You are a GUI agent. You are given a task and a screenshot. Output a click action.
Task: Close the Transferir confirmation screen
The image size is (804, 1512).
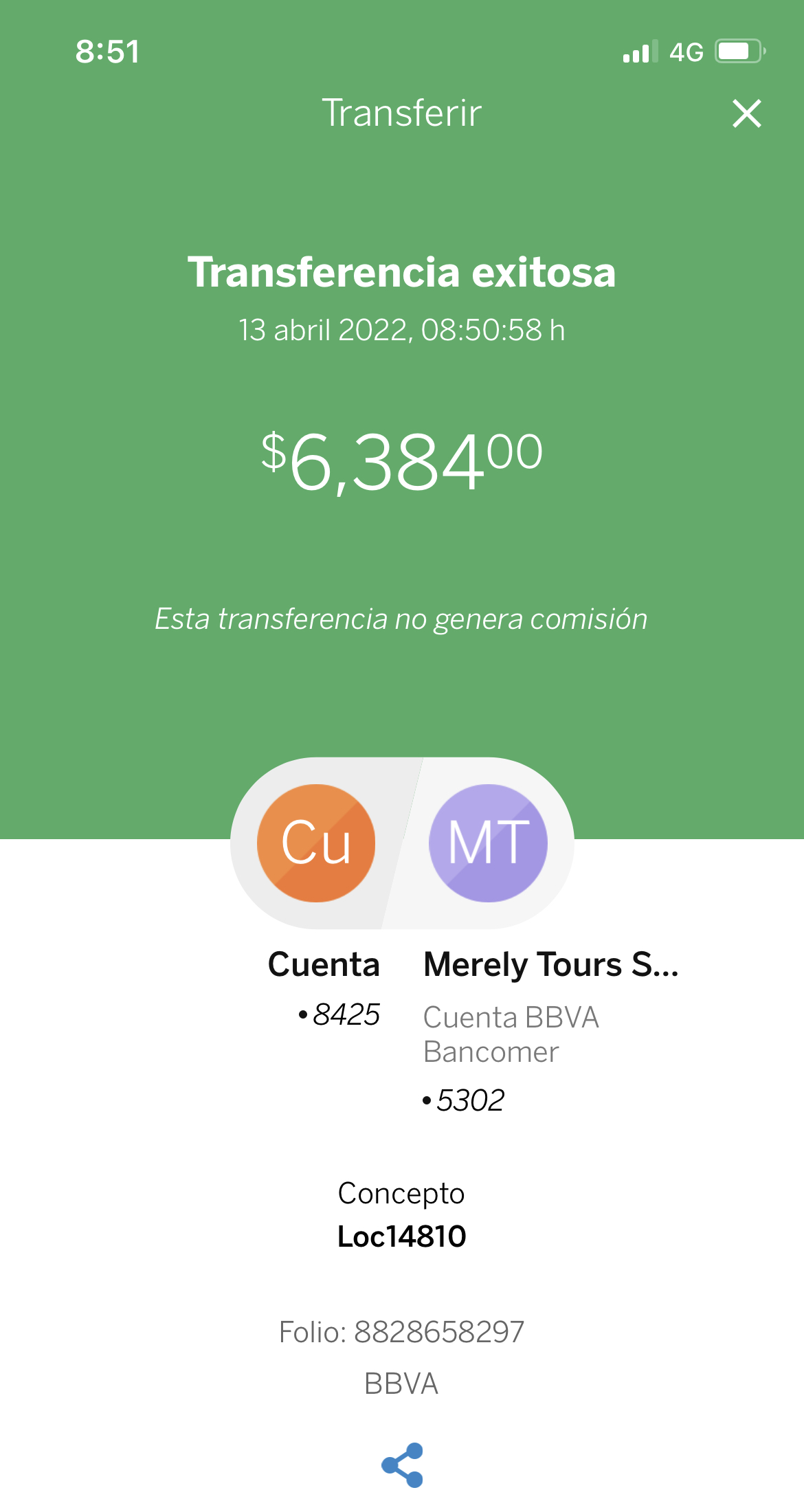[747, 113]
